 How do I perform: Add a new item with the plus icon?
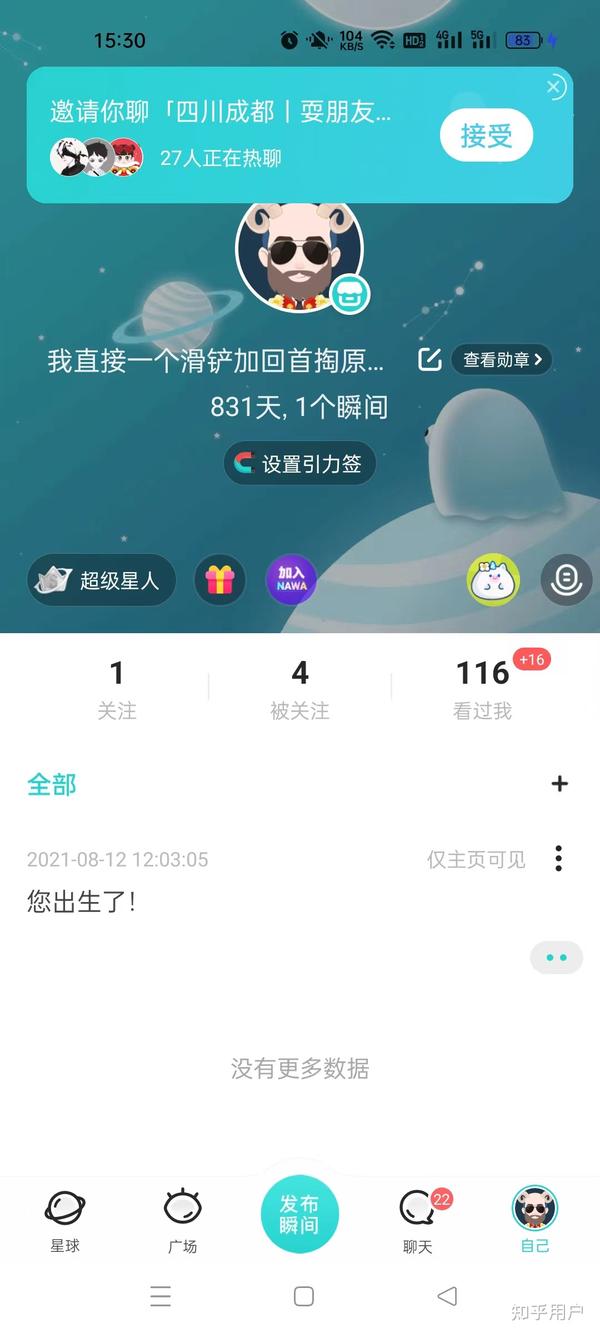pyautogui.click(x=560, y=784)
